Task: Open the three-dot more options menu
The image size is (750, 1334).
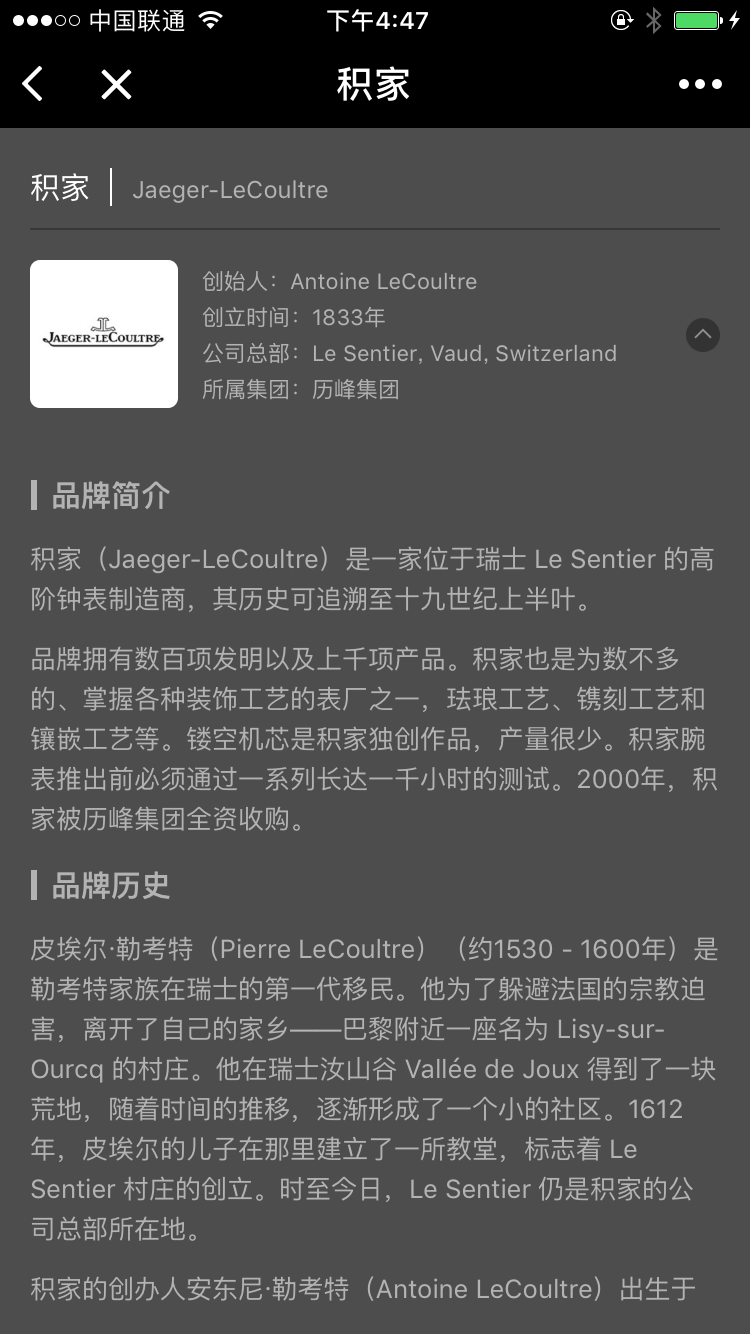Action: pos(700,85)
